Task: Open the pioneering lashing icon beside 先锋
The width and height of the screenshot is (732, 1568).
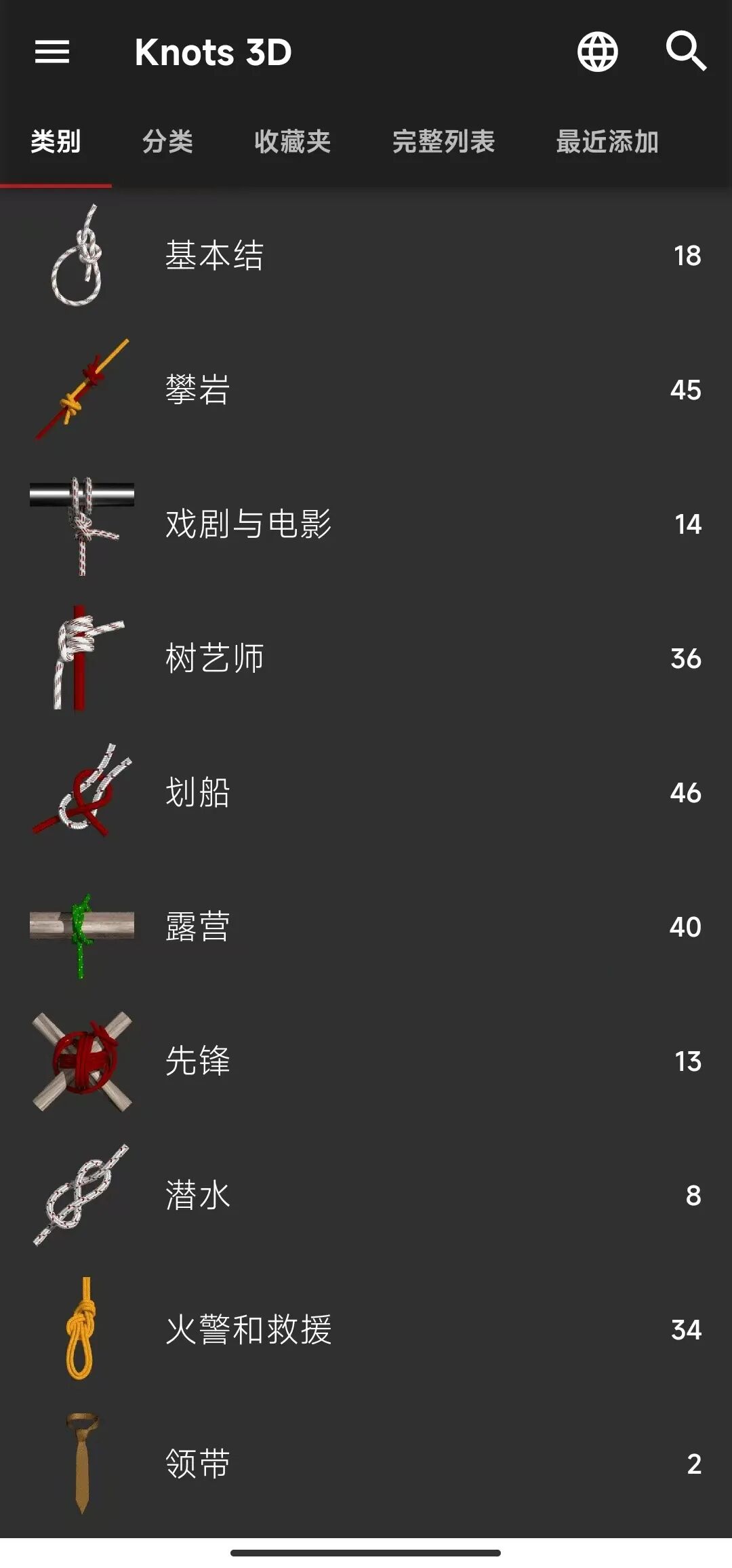Action: point(81,1061)
